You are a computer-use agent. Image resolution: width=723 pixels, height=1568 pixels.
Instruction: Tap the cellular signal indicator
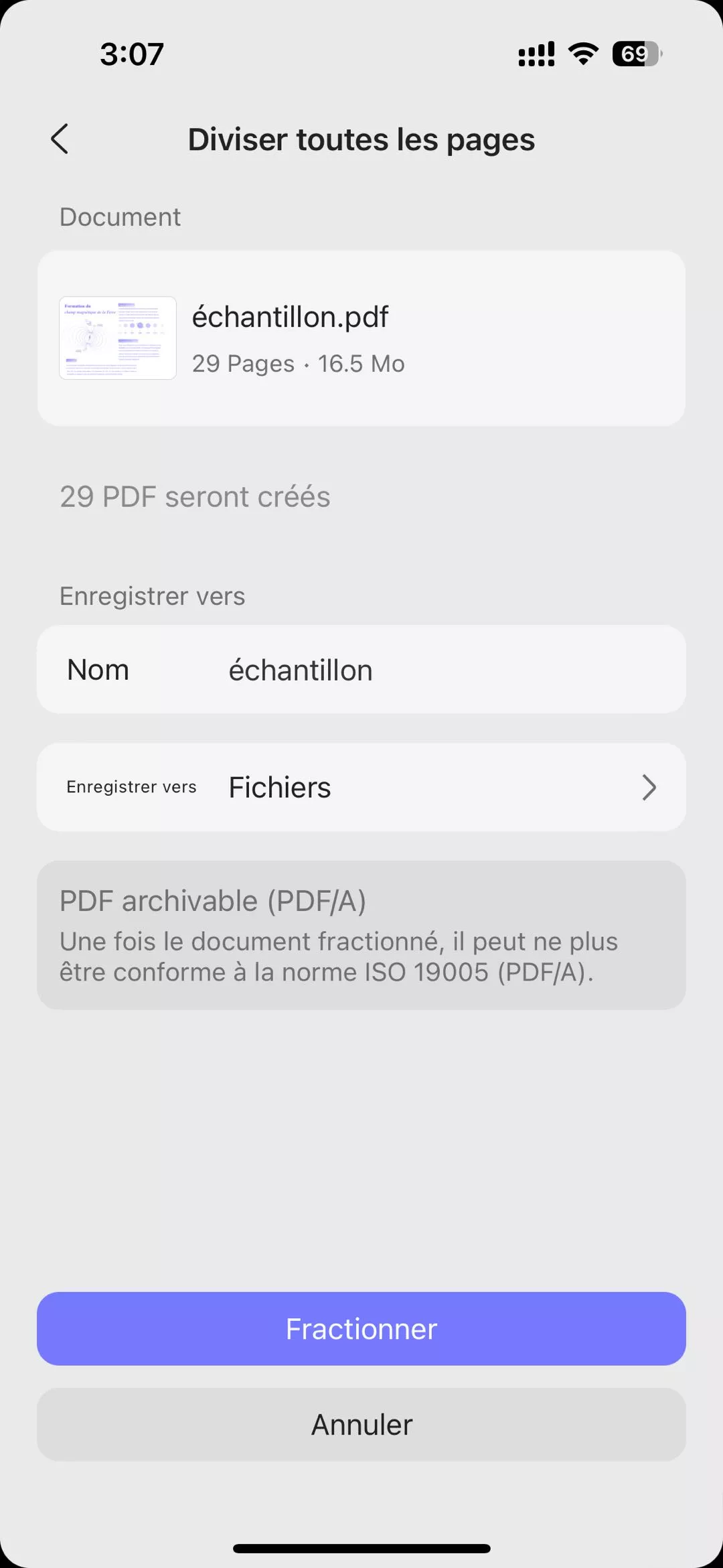pyautogui.click(x=534, y=53)
